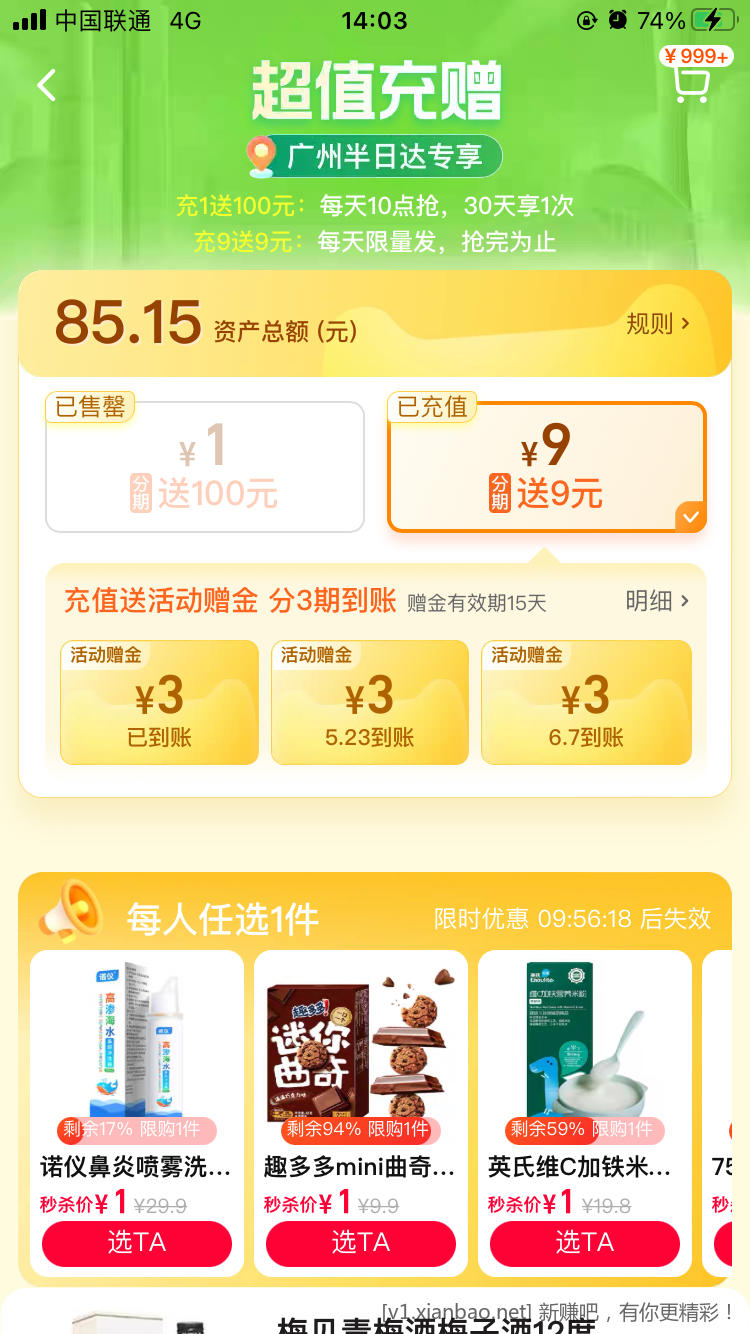This screenshot has width=750, height=1334.
Task: Open the 趣多多迷你曲奇 product image
Action: point(361,1040)
